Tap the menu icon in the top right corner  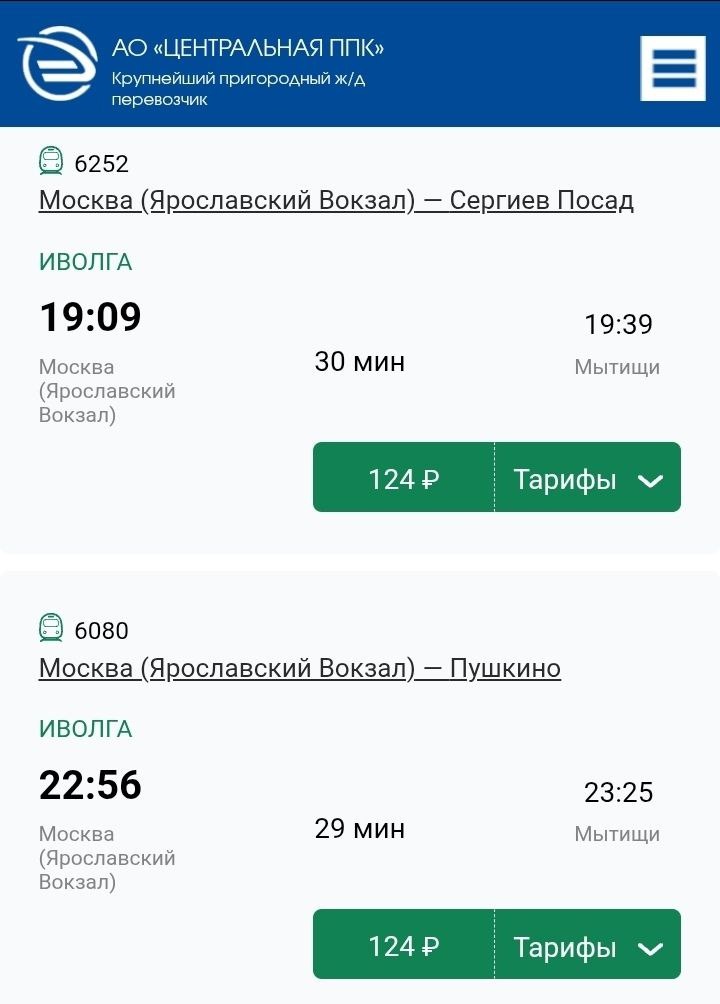[673, 68]
